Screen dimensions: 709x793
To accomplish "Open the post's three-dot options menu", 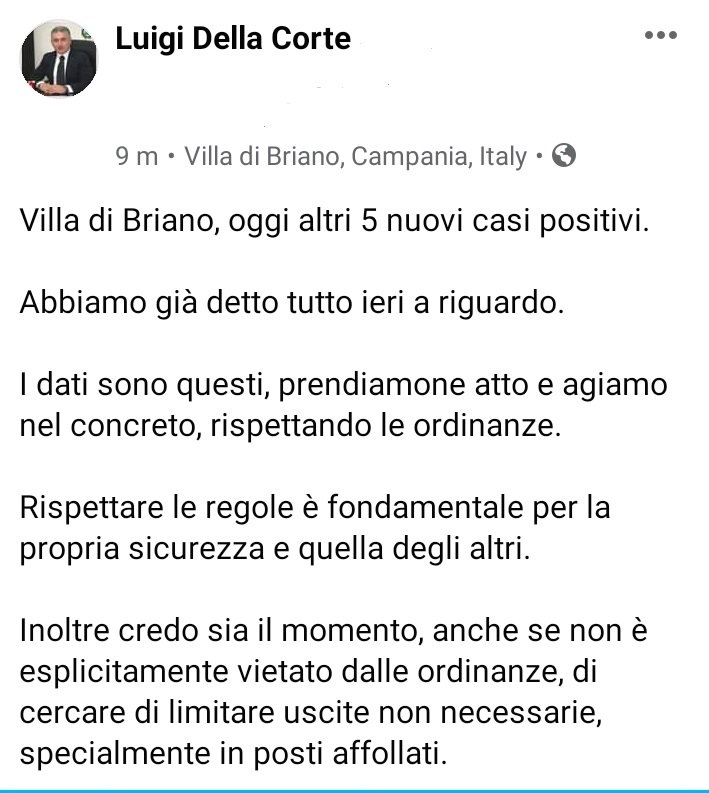I will click(660, 36).
